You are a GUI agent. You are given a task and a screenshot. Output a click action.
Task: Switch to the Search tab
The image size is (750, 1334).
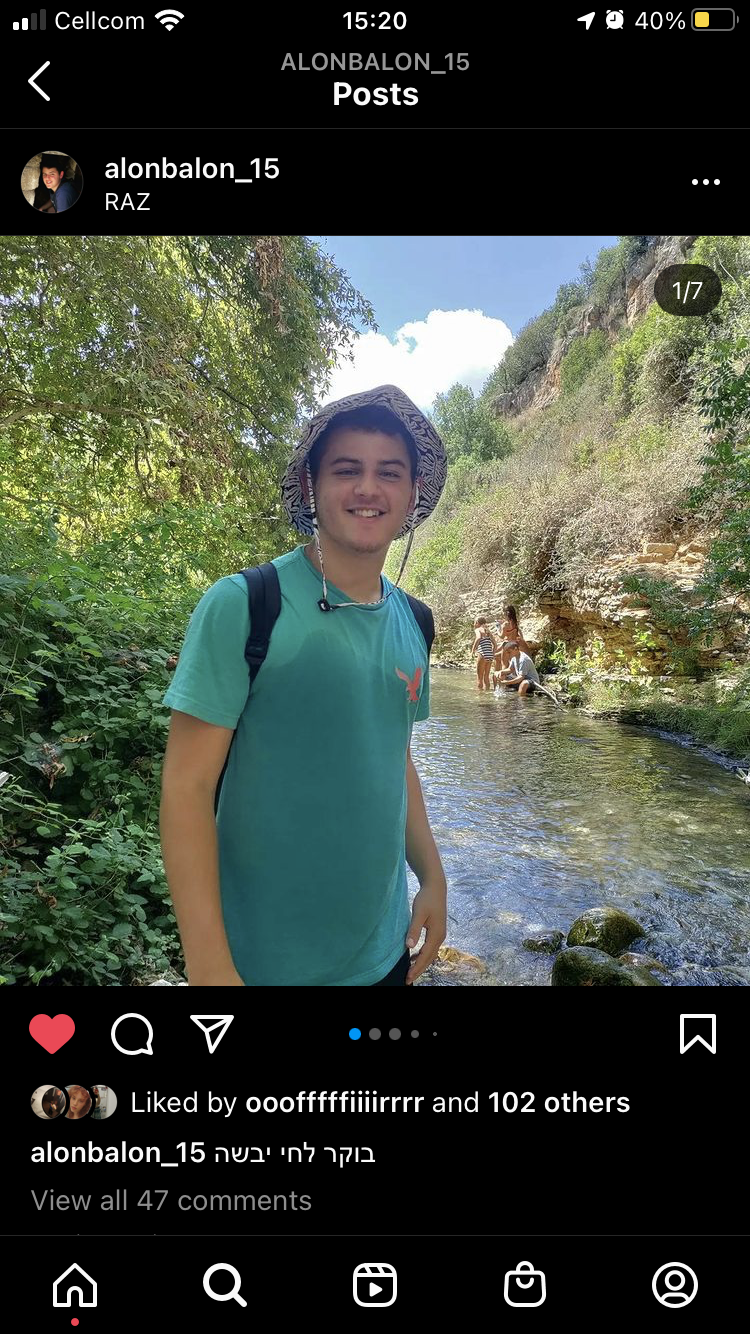(225, 1286)
